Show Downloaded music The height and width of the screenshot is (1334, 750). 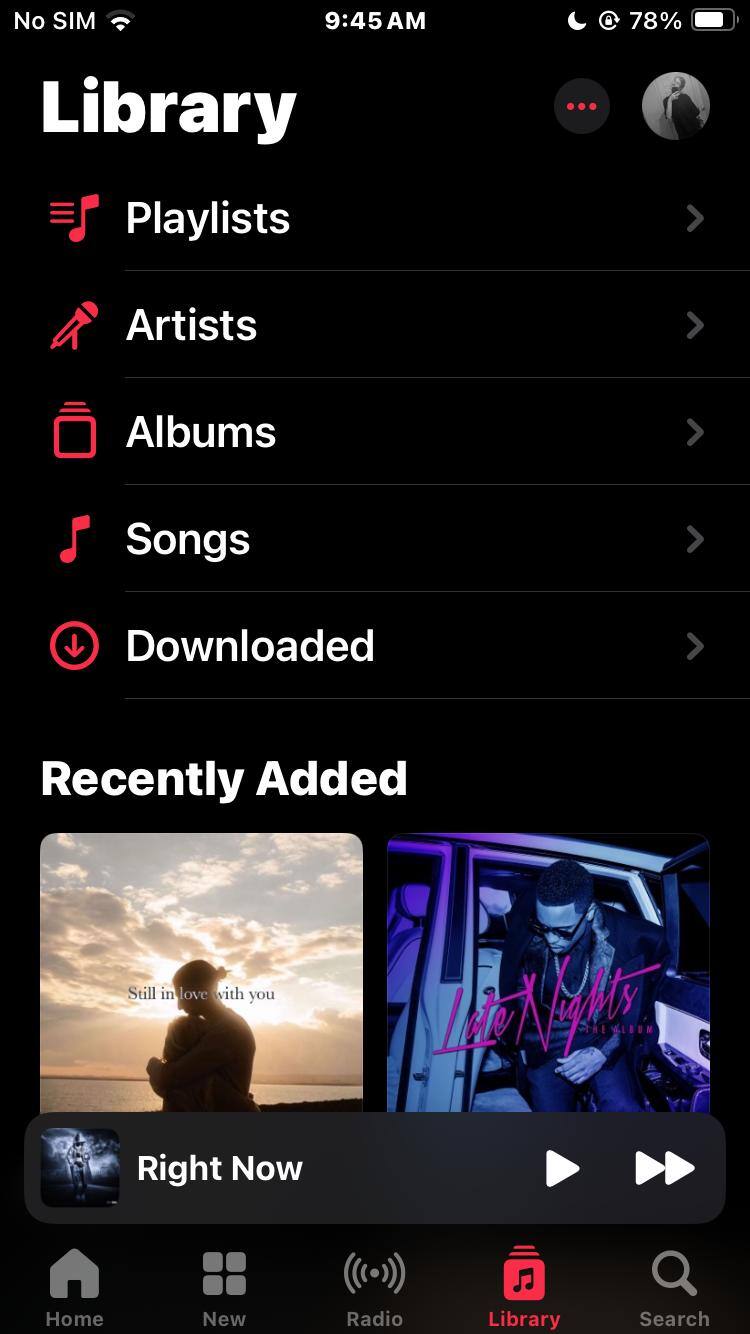click(375, 646)
